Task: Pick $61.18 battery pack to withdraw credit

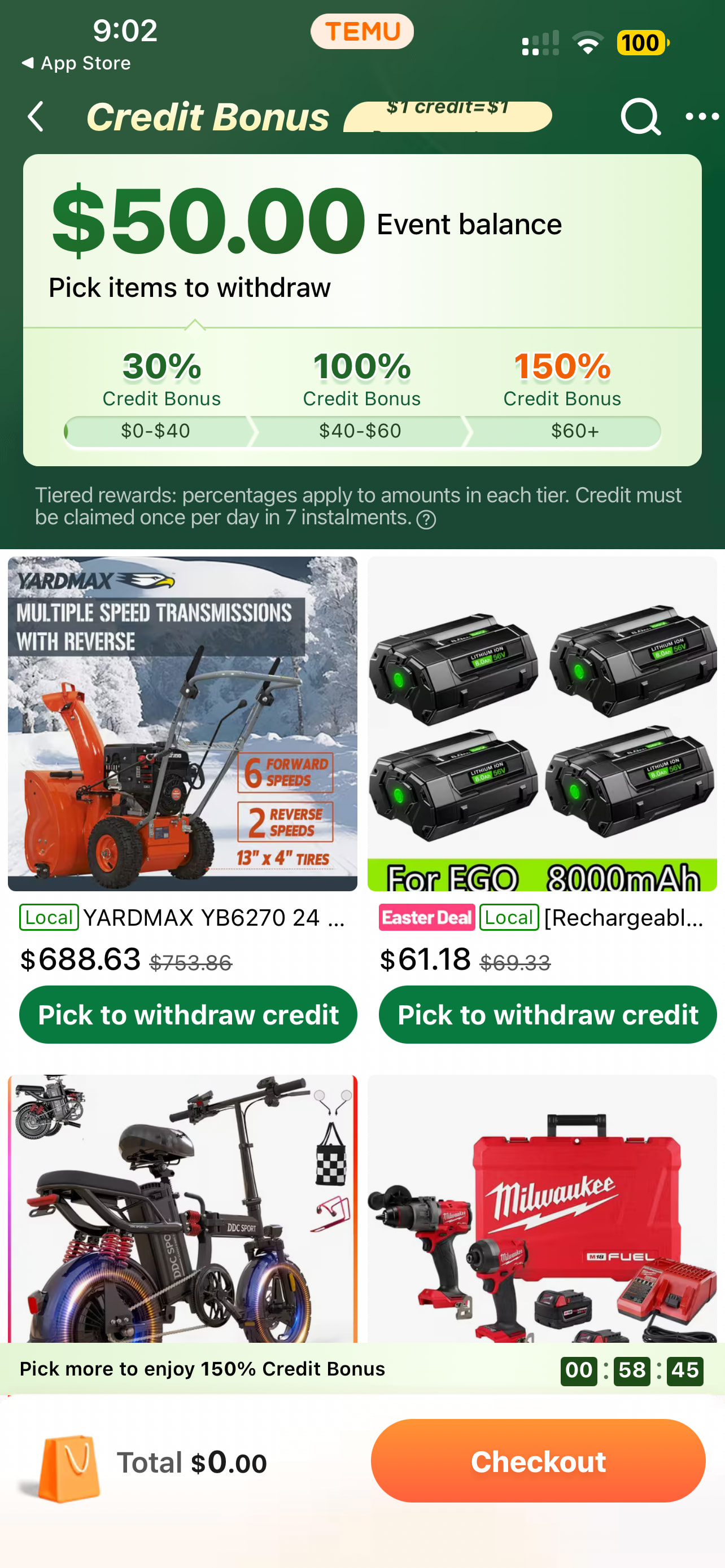Action: [x=547, y=1015]
